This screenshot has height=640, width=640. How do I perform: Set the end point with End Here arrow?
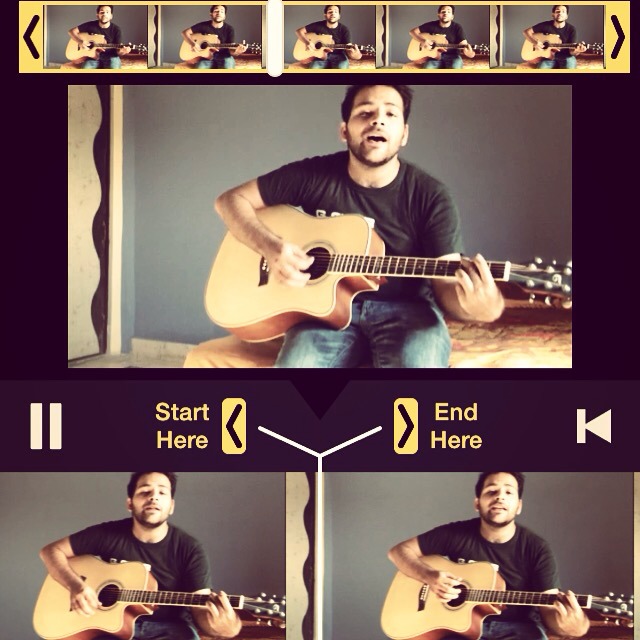[x=405, y=426]
